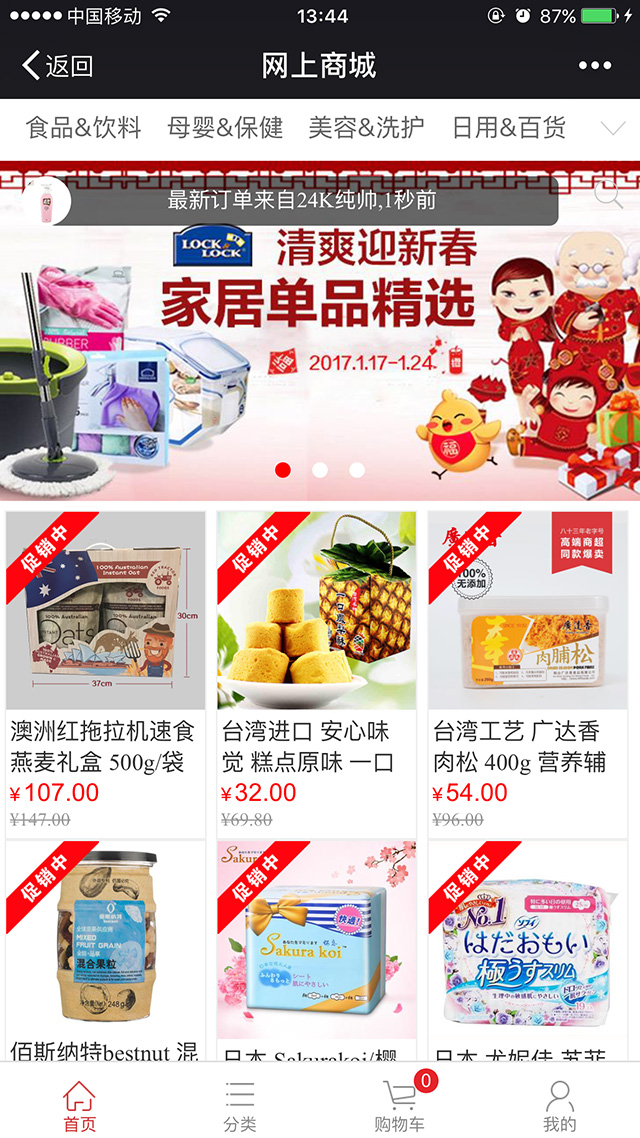The width and height of the screenshot is (640, 1138).
Task: Switch to the 食品&饮料 category tab
Action: coord(83,128)
